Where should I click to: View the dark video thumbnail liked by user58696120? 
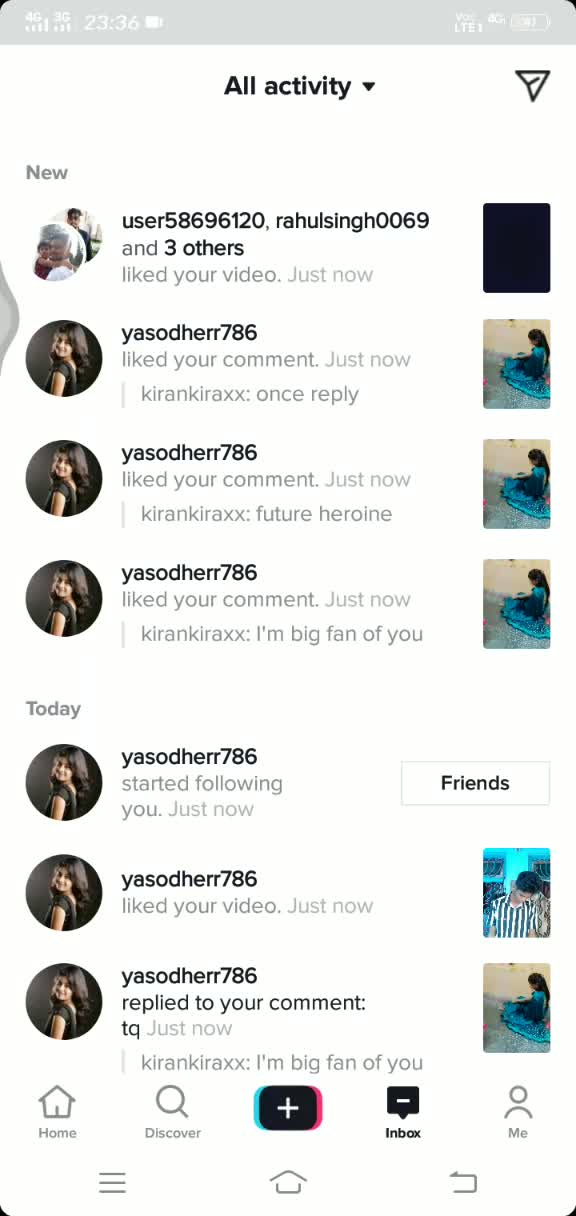click(x=516, y=248)
